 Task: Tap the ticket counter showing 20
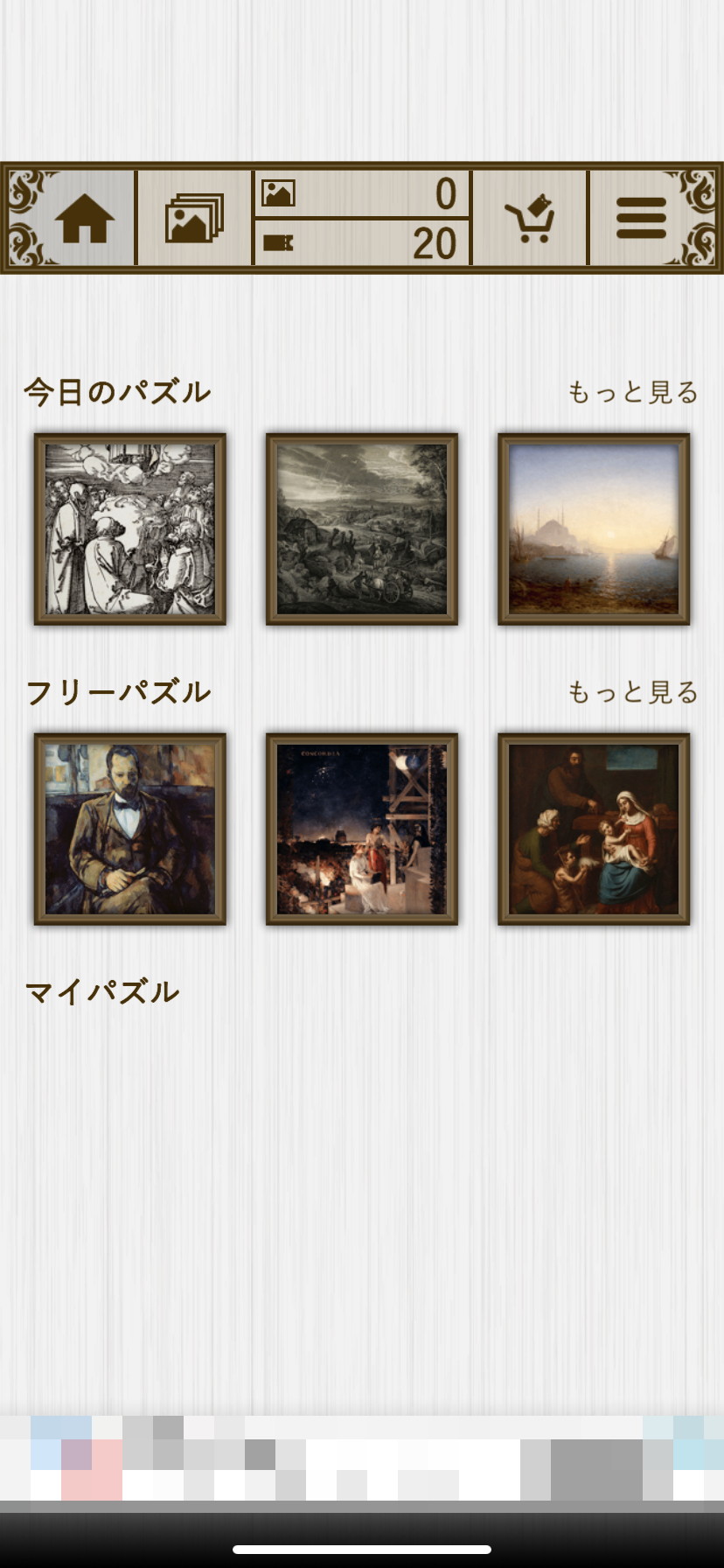(362, 242)
